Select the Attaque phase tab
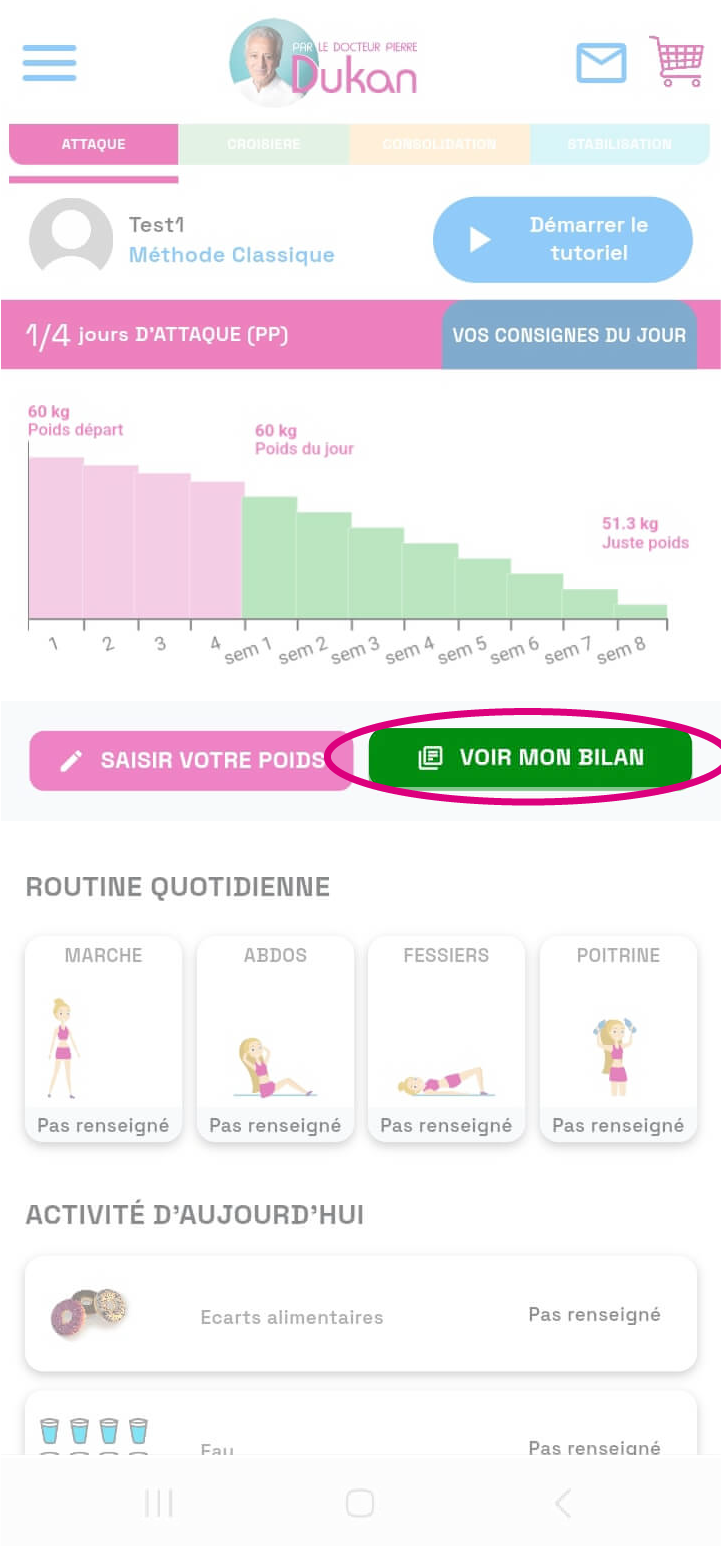Screen dimensions: 721x1546 click(x=94, y=144)
